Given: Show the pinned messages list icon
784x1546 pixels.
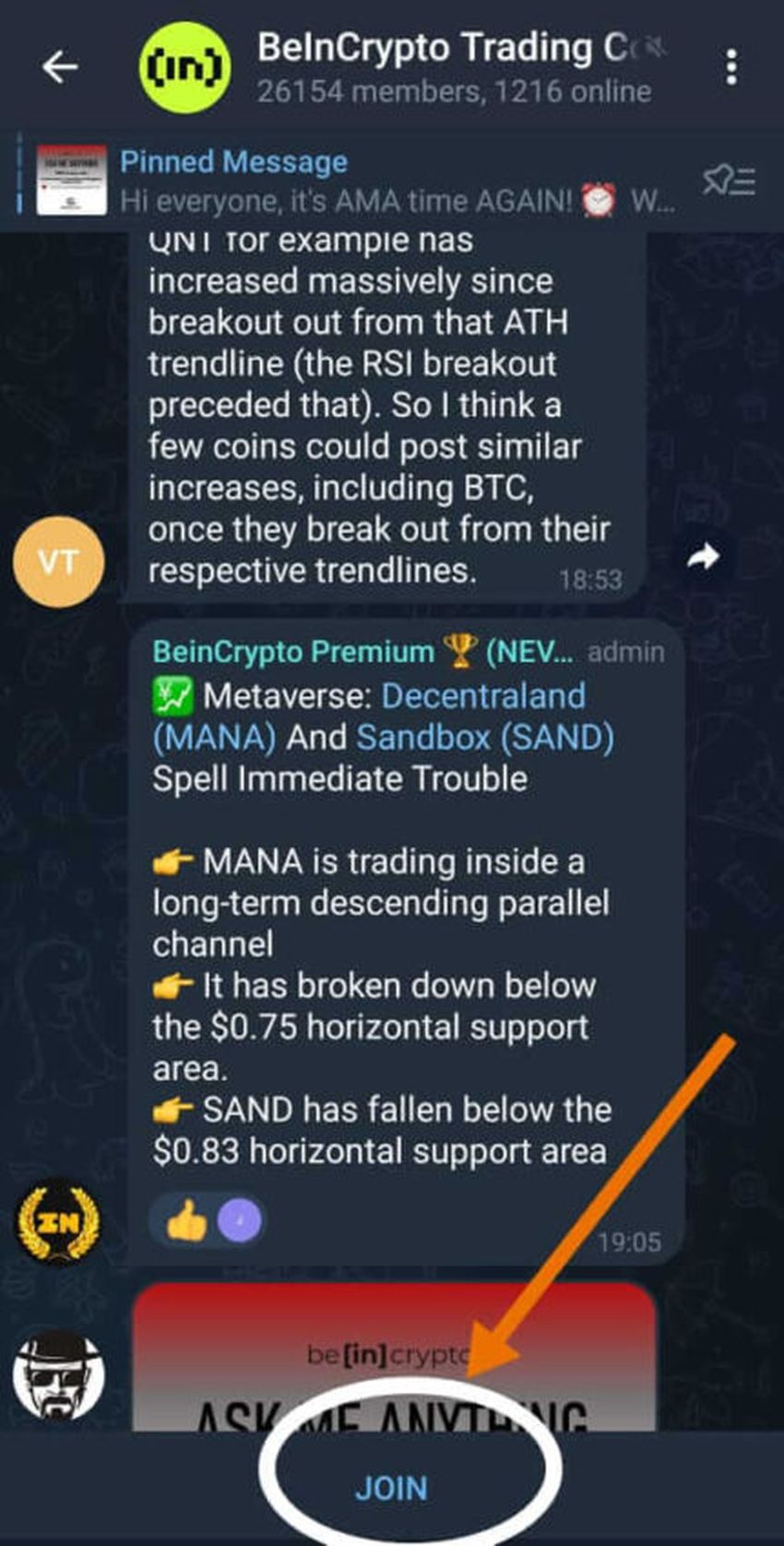Looking at the screenshot, I should pyautogui.click(x=728, y=181).
